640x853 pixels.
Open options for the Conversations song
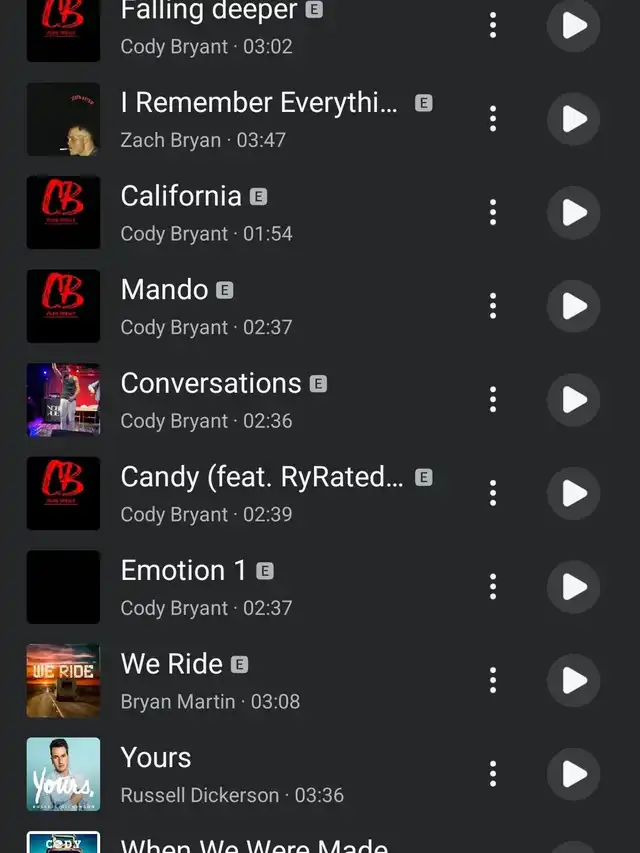point(493,400)
